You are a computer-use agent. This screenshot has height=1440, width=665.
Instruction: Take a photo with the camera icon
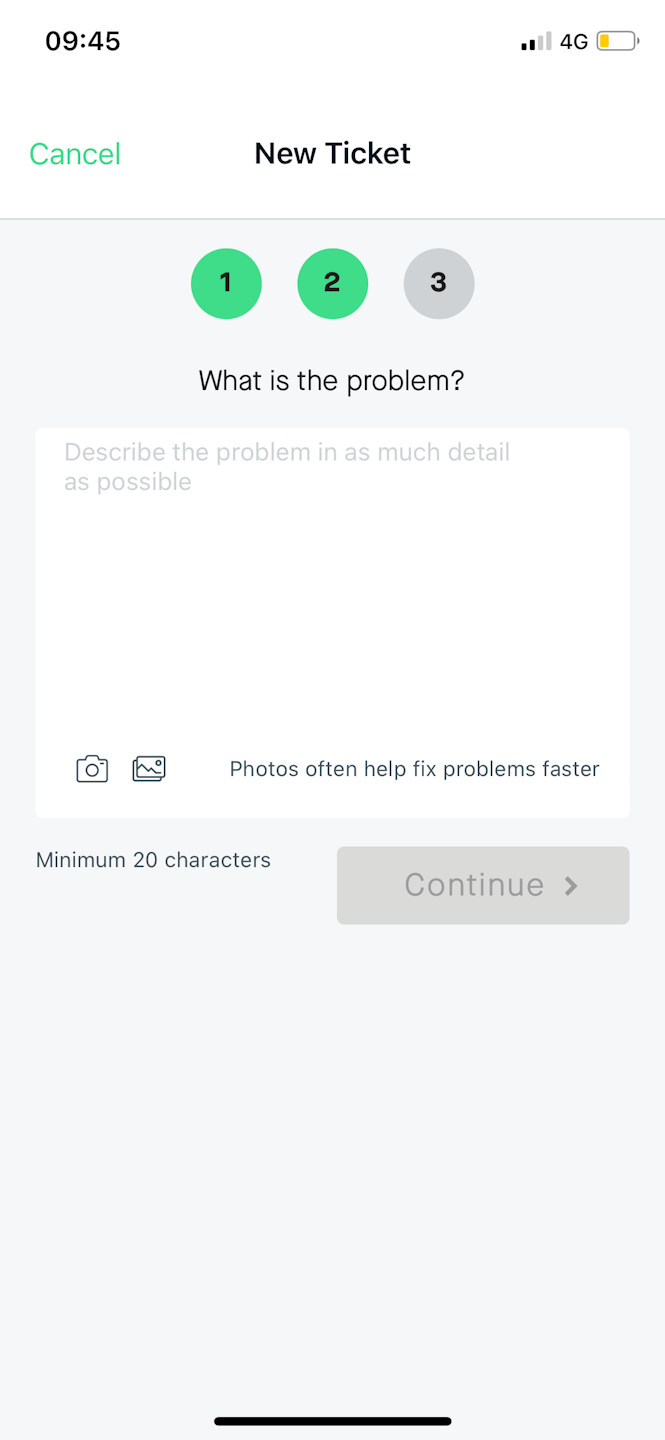pos(92,769)
